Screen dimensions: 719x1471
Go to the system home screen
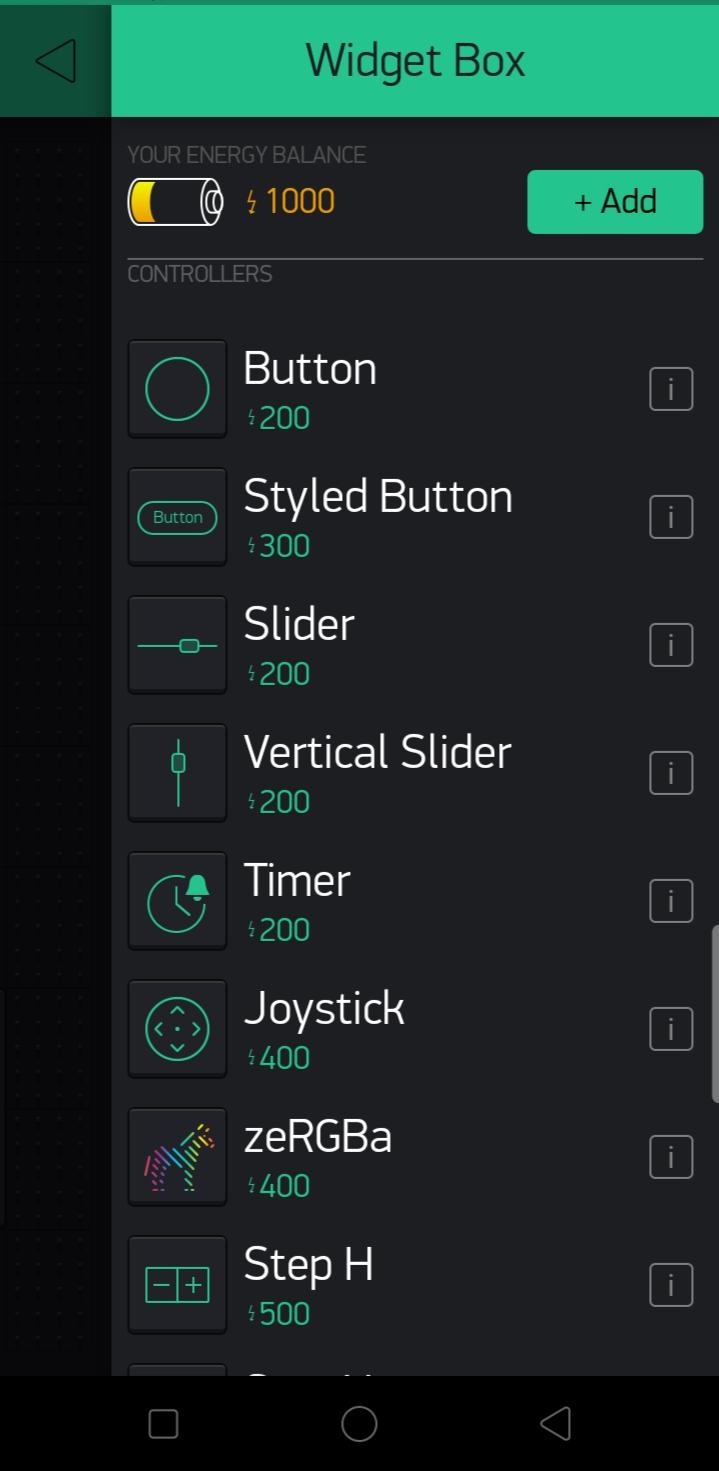[x=359, y=1424]
